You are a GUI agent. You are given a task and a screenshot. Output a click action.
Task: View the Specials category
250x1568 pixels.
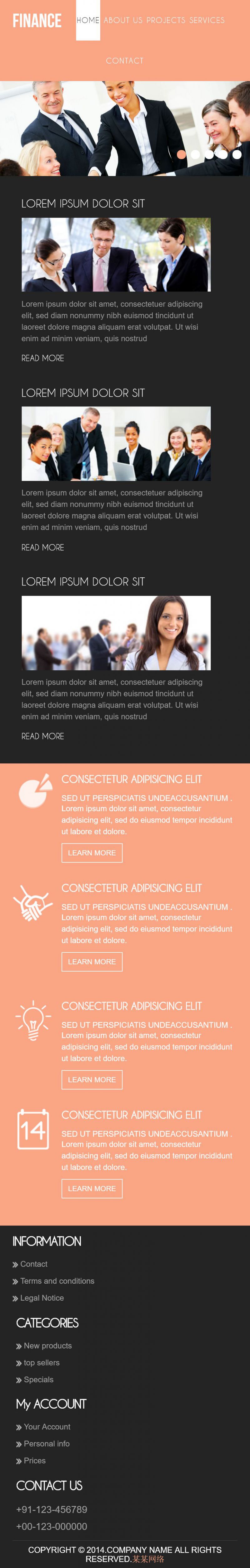coord(38,1379)
